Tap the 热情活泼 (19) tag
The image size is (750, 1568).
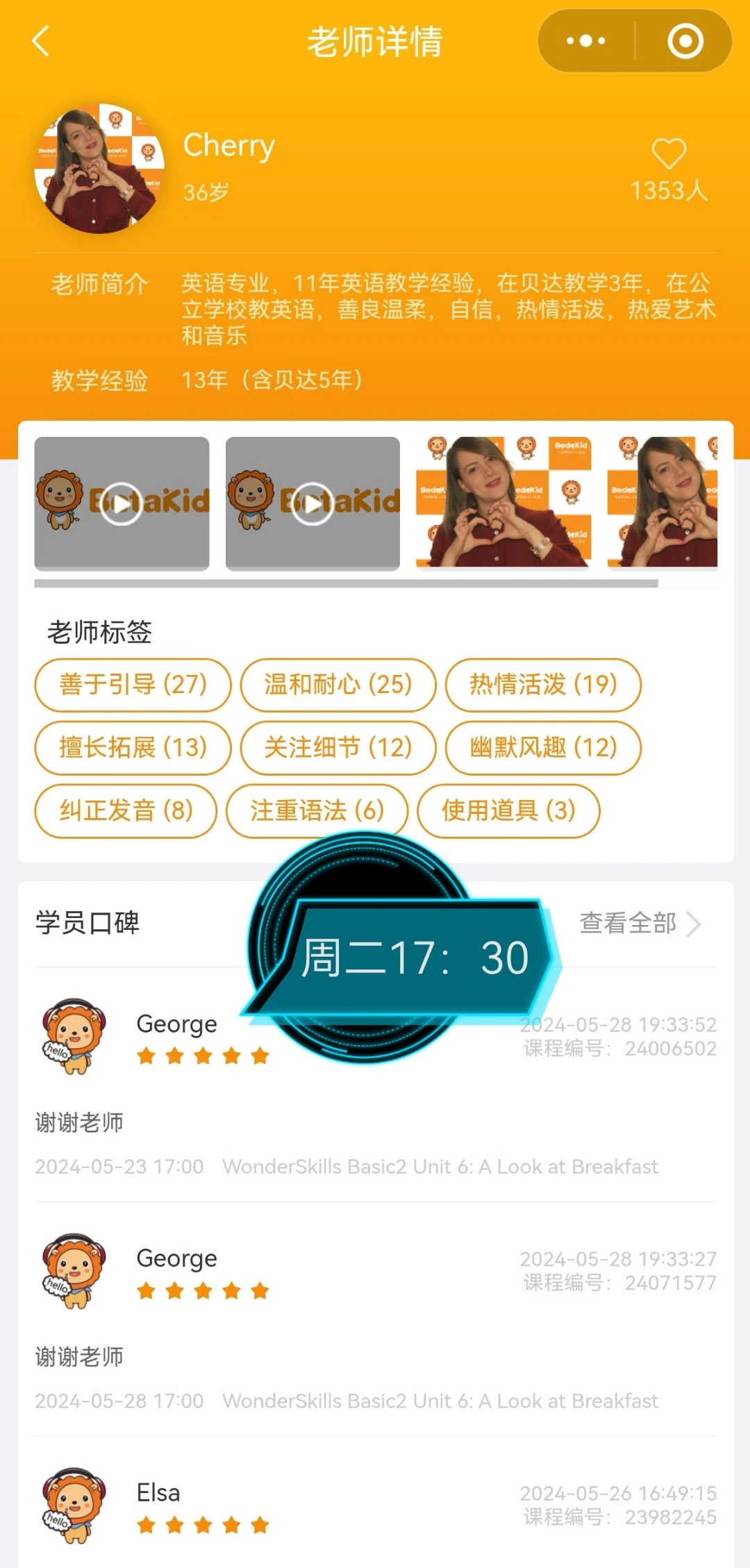point(543,685)
